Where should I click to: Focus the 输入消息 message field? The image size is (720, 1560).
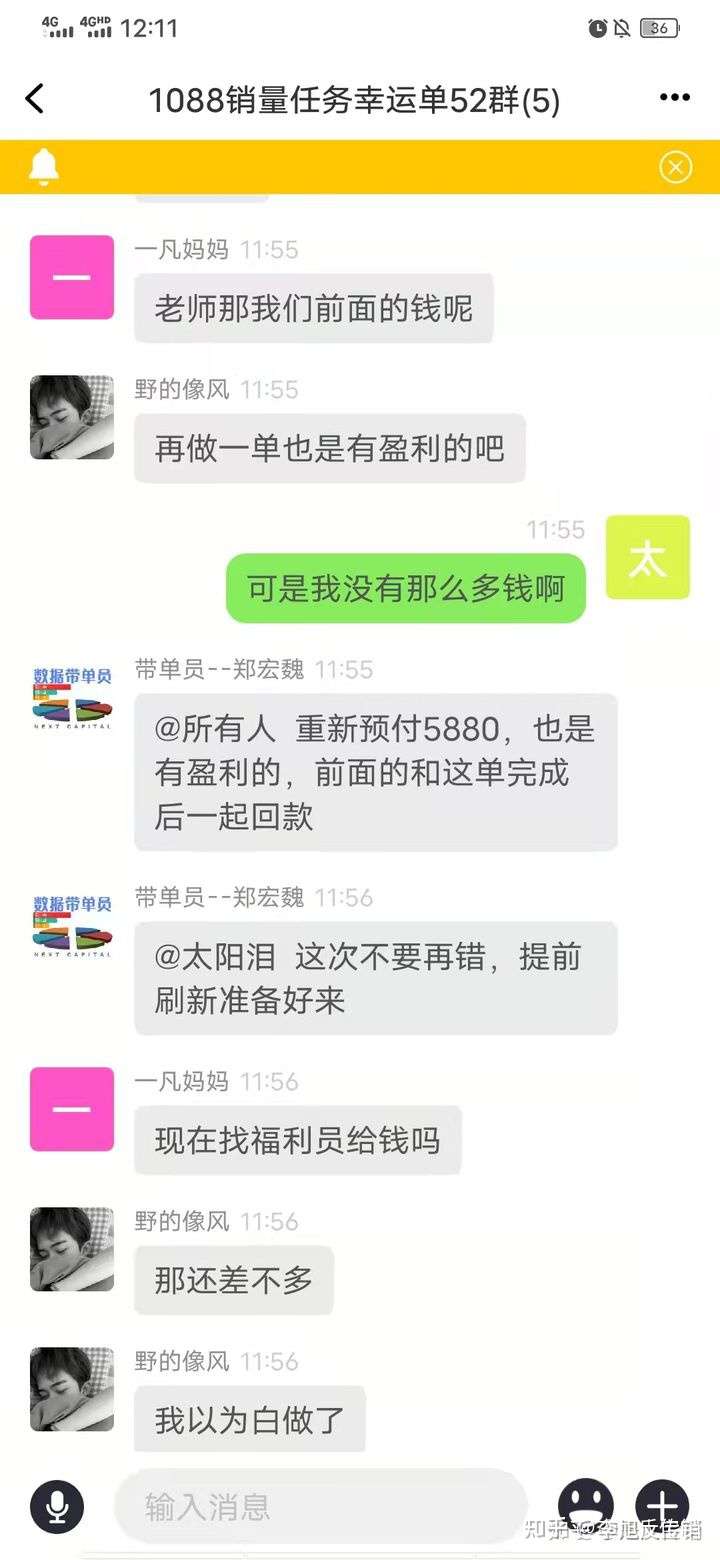click(320, 1507)
